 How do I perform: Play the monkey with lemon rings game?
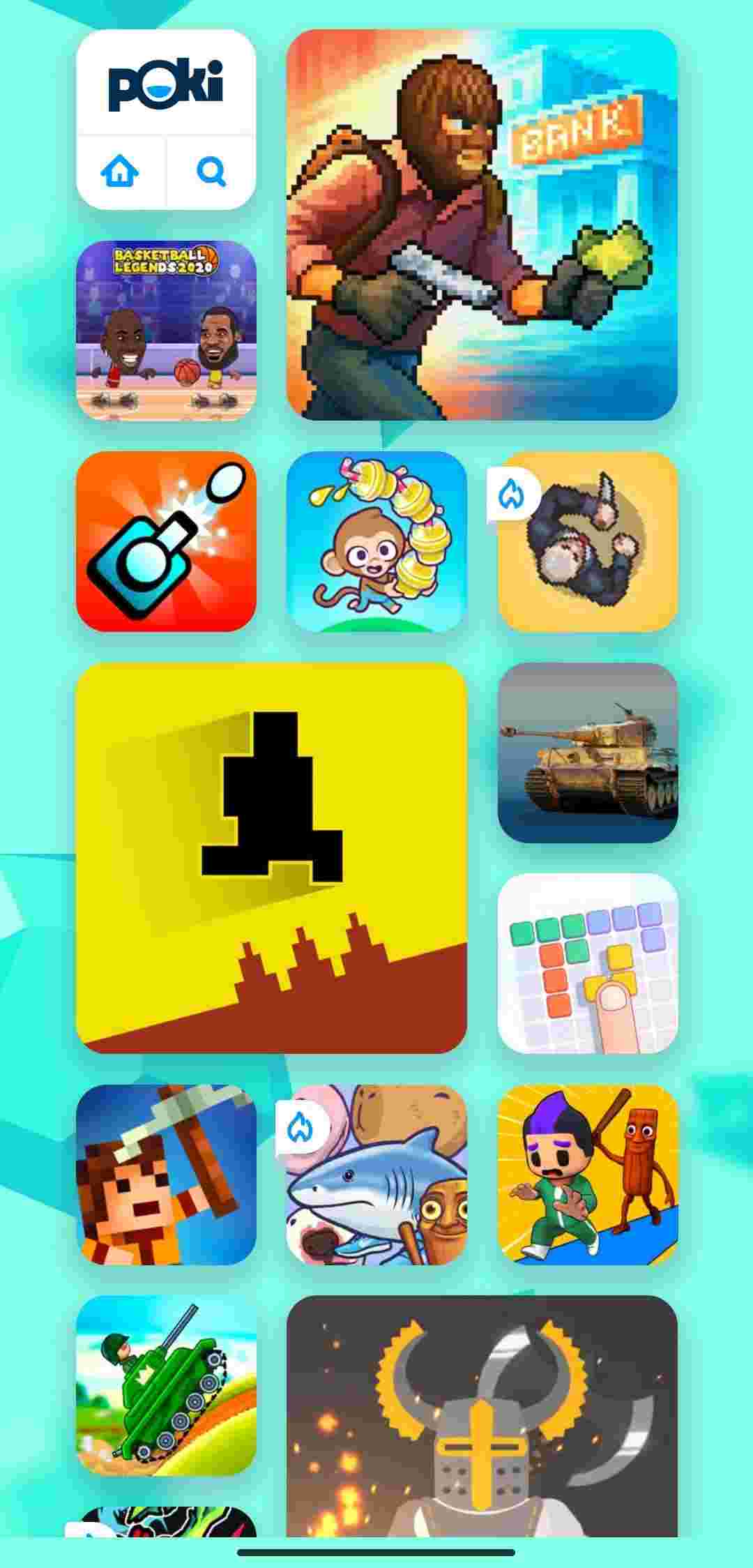click(376, 541)
